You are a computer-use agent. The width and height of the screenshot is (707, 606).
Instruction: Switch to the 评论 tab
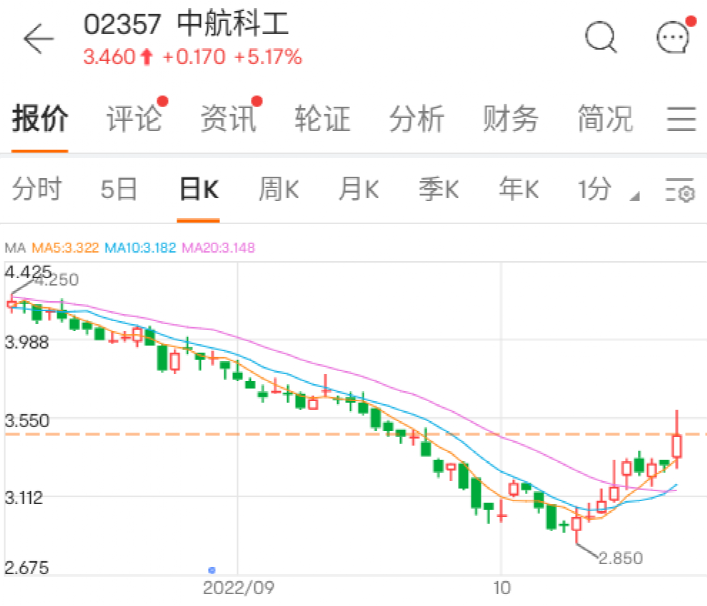(x=134, y=119)
